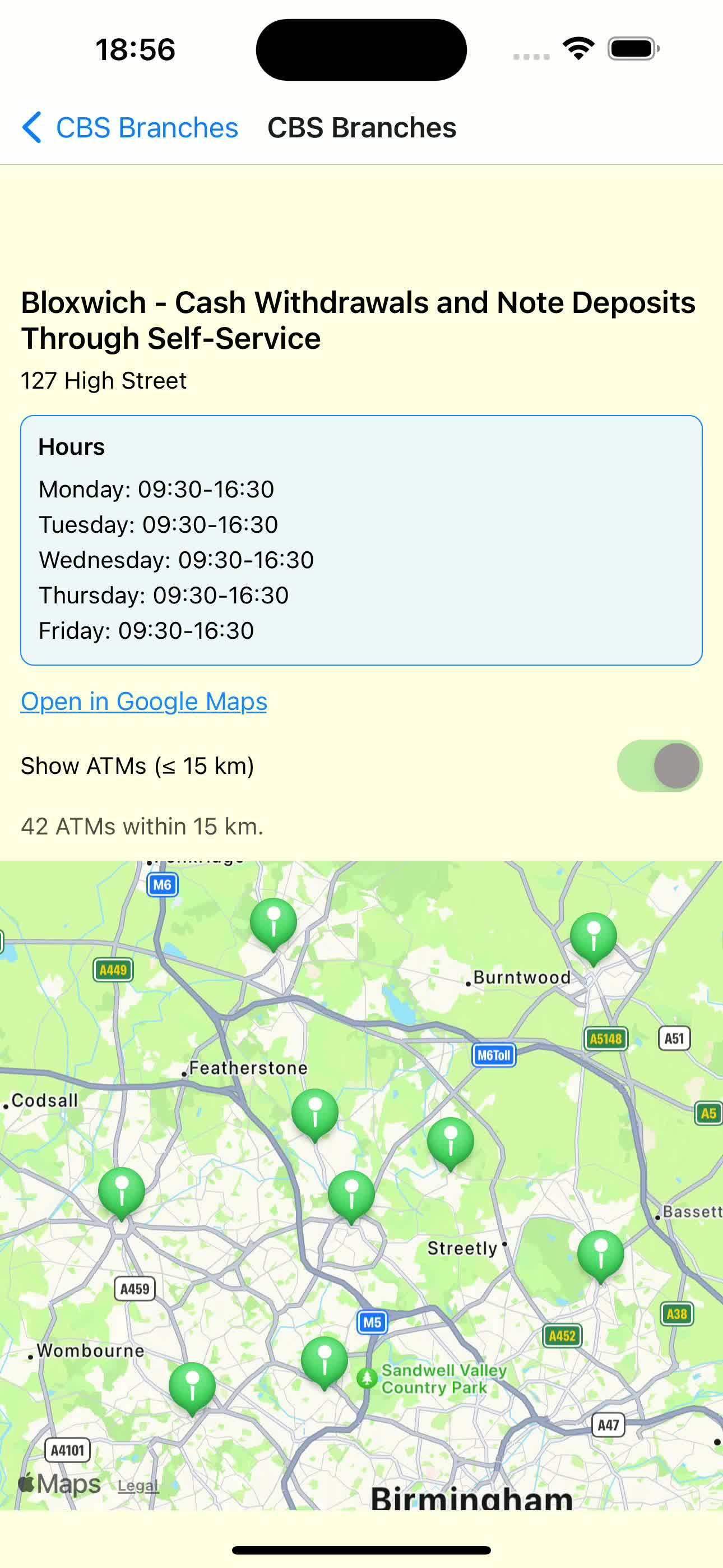723x1568 pixels.
Task: Tap the ATM pin near Sandwell Valley
Action: [325, 1361]
